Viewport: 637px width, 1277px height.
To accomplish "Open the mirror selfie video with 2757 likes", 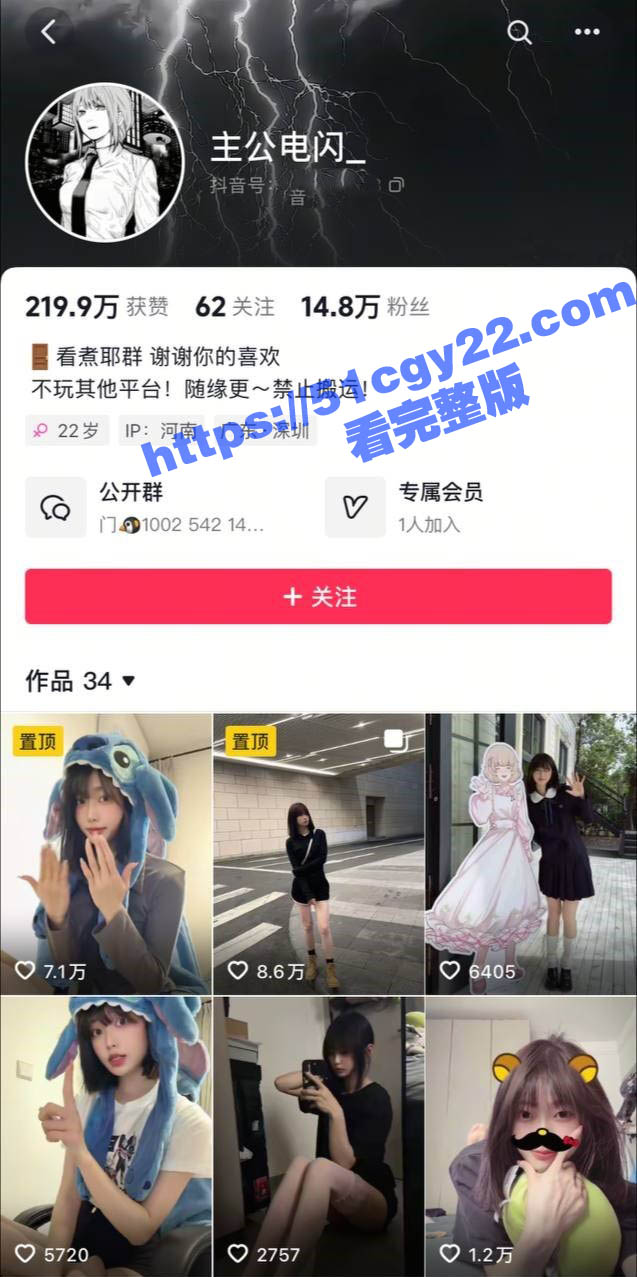I will [318, 1135].
